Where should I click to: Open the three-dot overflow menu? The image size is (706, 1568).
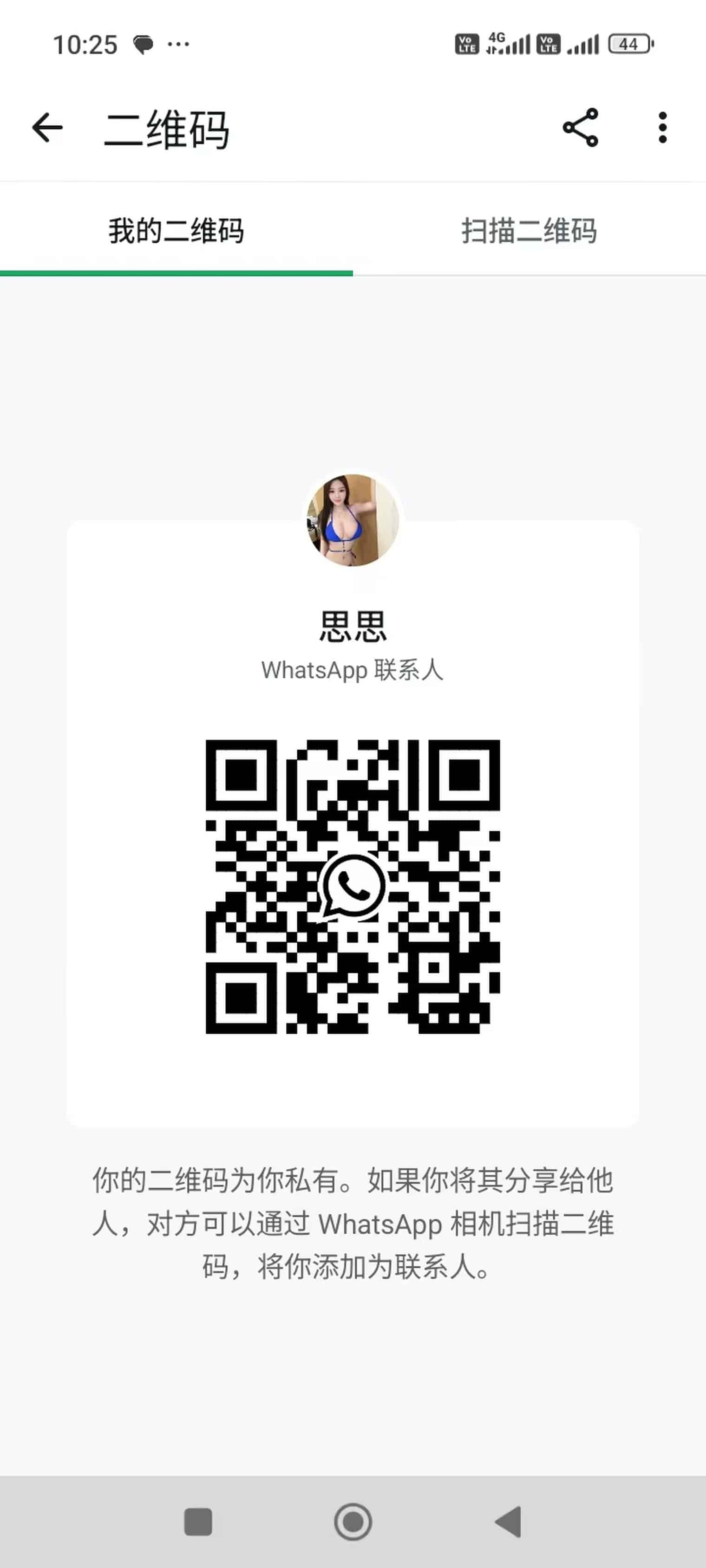click(663, 128)
